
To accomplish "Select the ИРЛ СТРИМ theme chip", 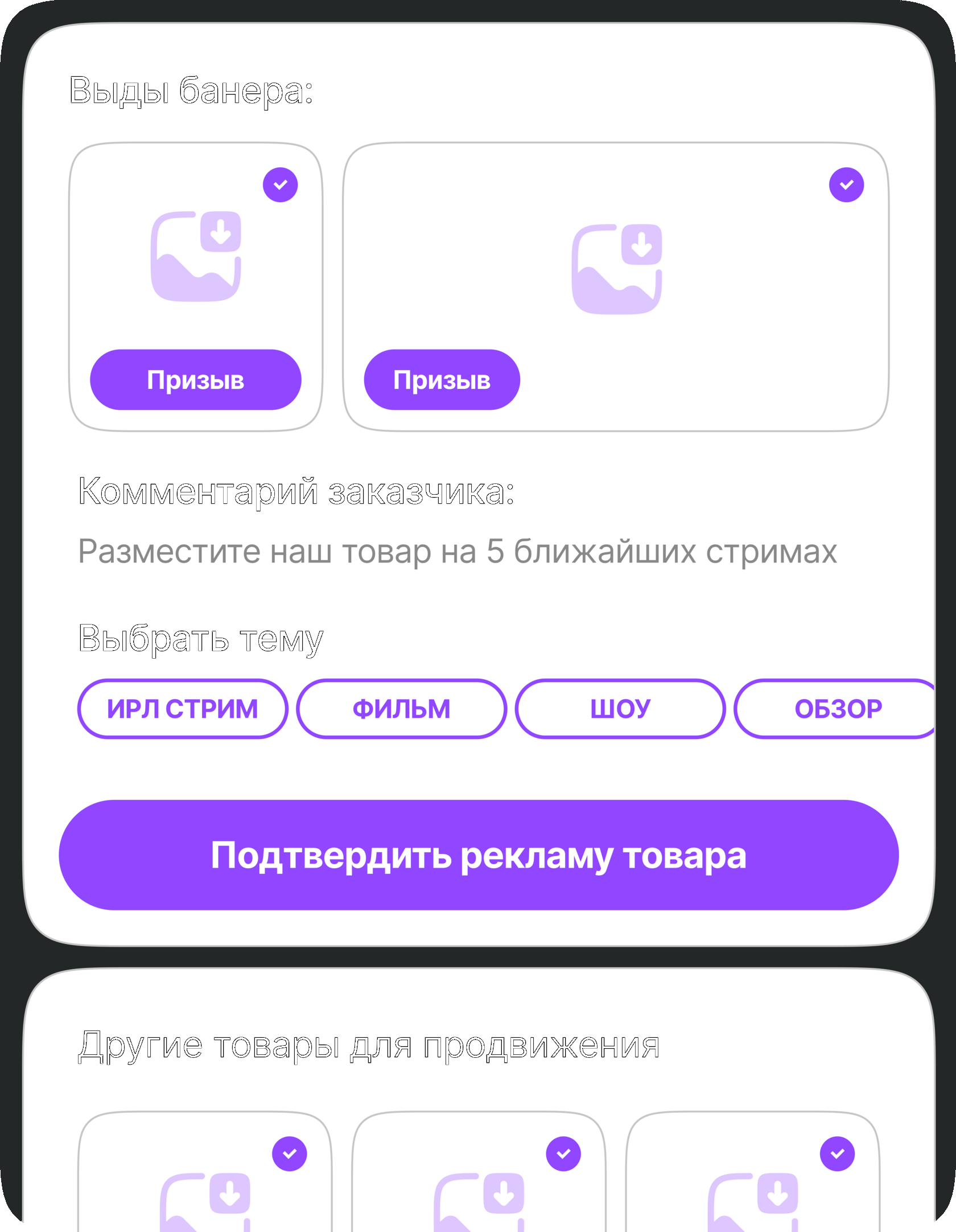I will [183, 709].
